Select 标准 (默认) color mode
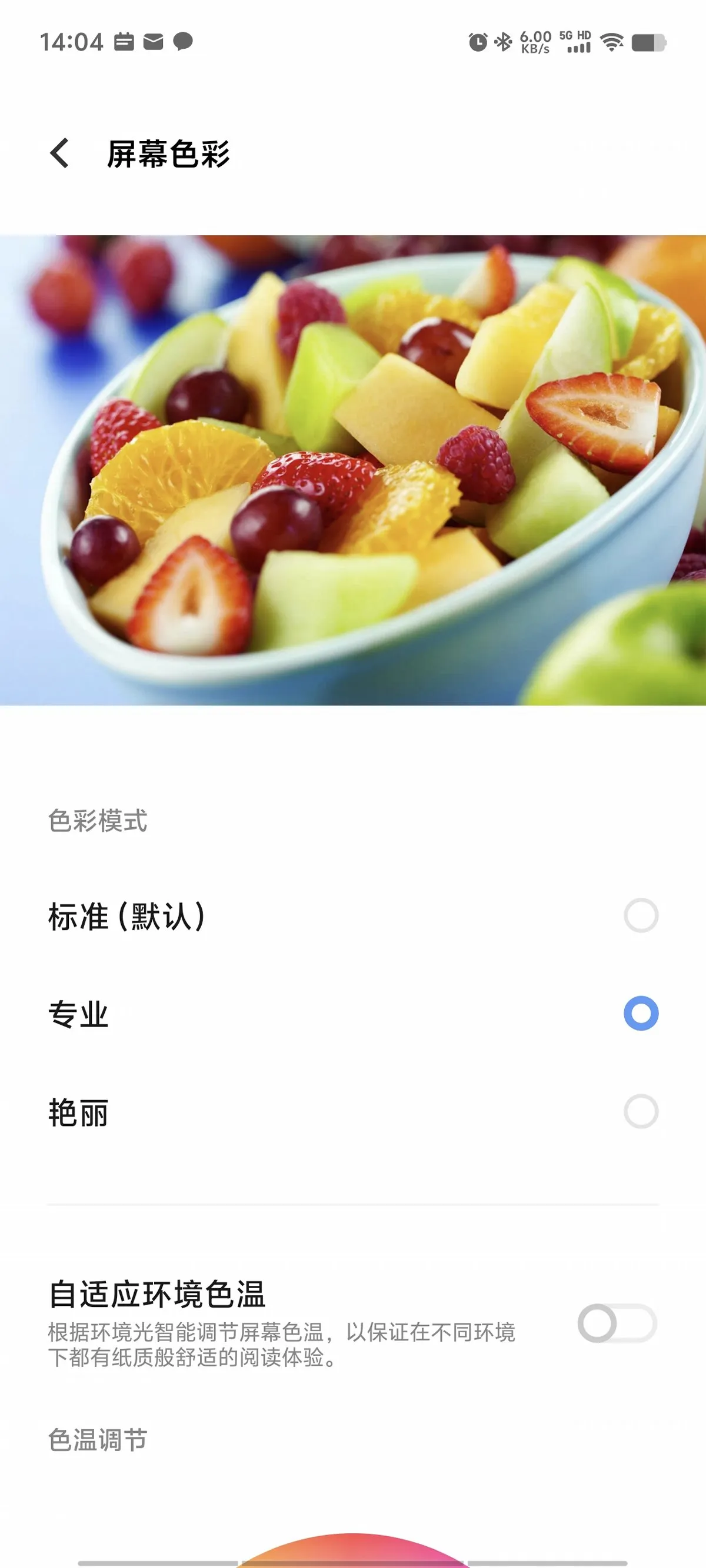This screenshot has height=1568, width=706. tap(352, 915)
